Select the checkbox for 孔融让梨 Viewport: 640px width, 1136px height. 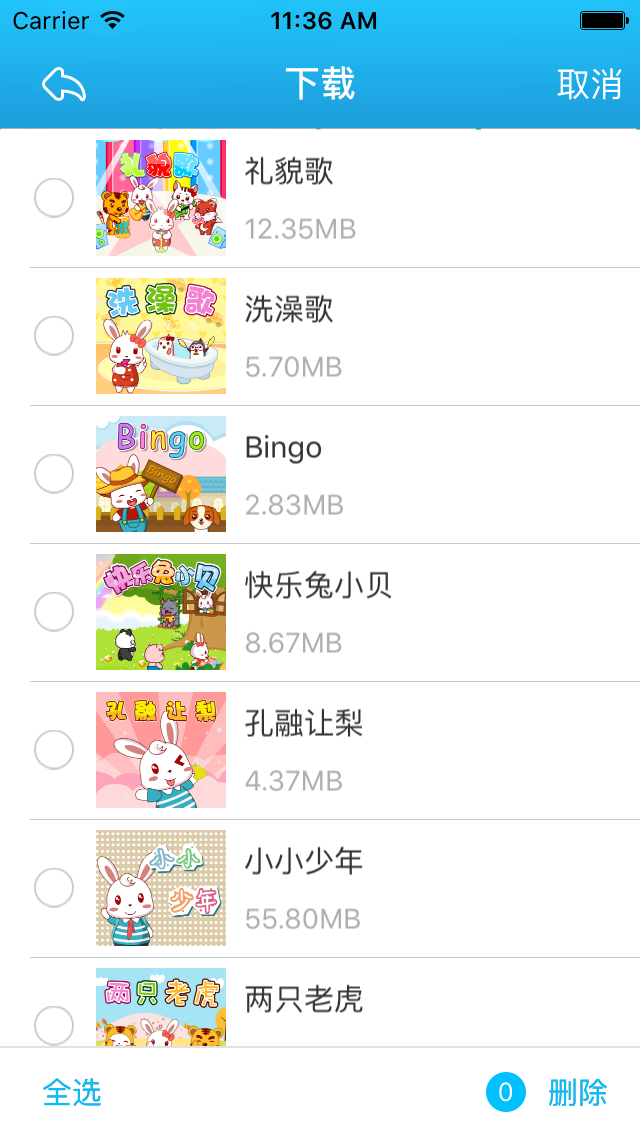(x=54, y=750)
